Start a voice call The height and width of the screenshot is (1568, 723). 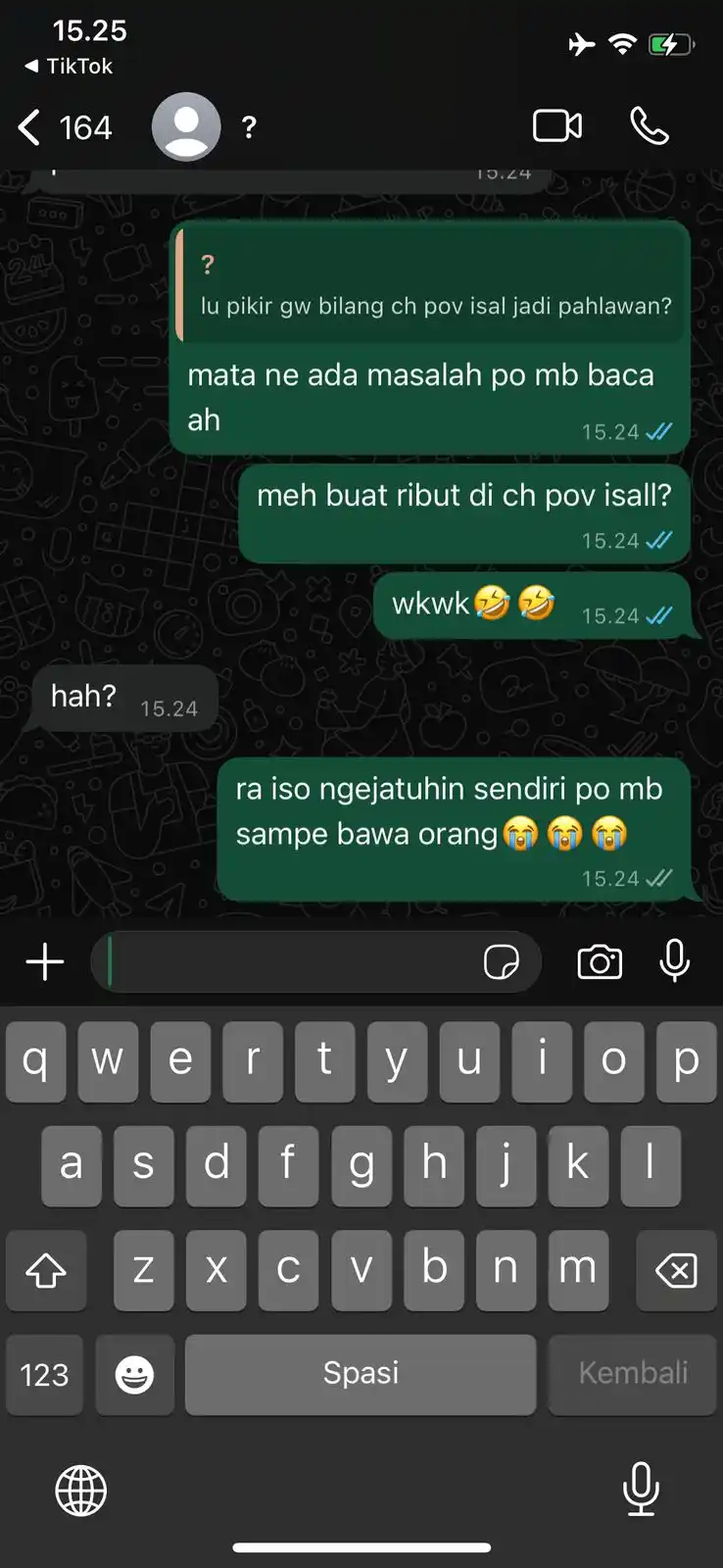point(649,125)
